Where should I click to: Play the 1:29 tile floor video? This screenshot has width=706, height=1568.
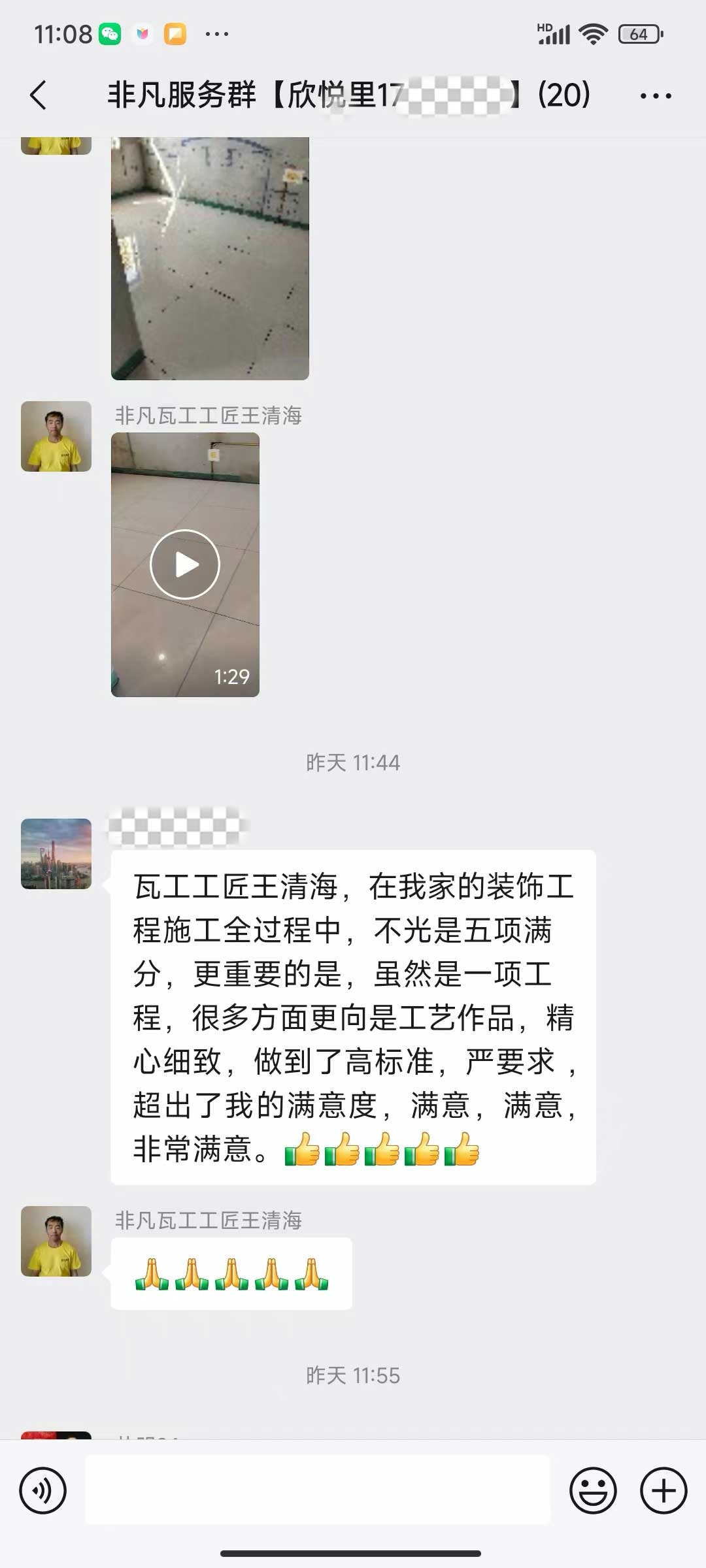coord(185,564)
